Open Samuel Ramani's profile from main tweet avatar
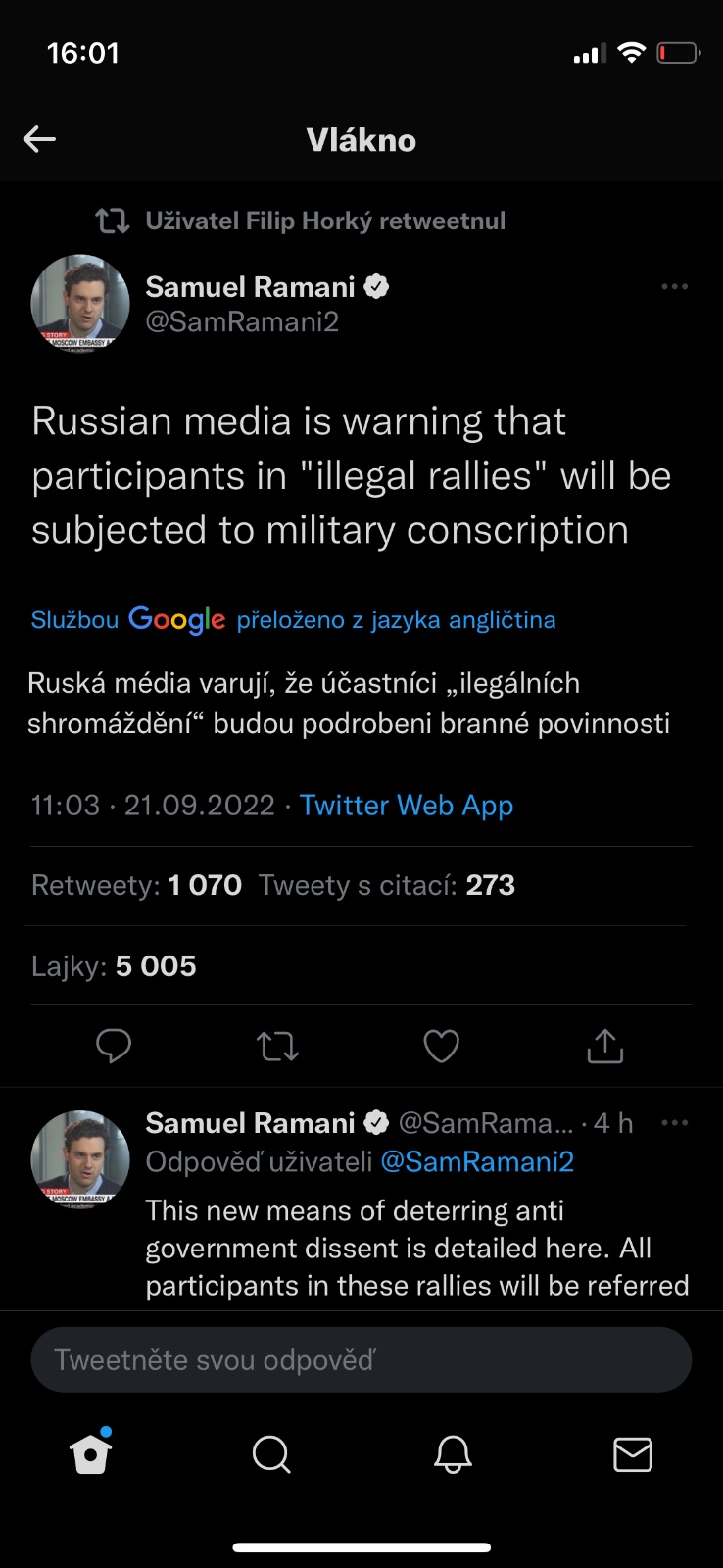Image resolution: width=723 pixels, height=1568 pixels. [80, 303]
